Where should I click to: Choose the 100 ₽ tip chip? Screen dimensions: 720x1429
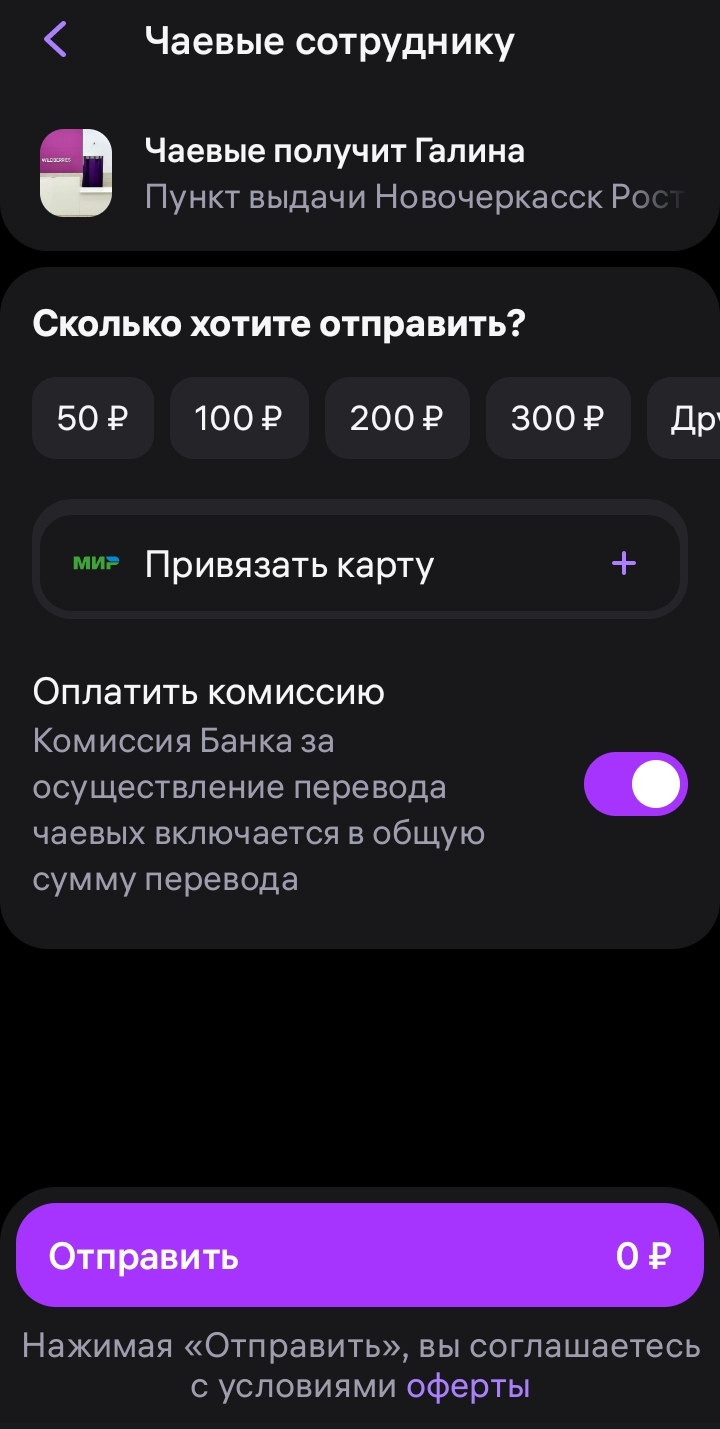239,418
